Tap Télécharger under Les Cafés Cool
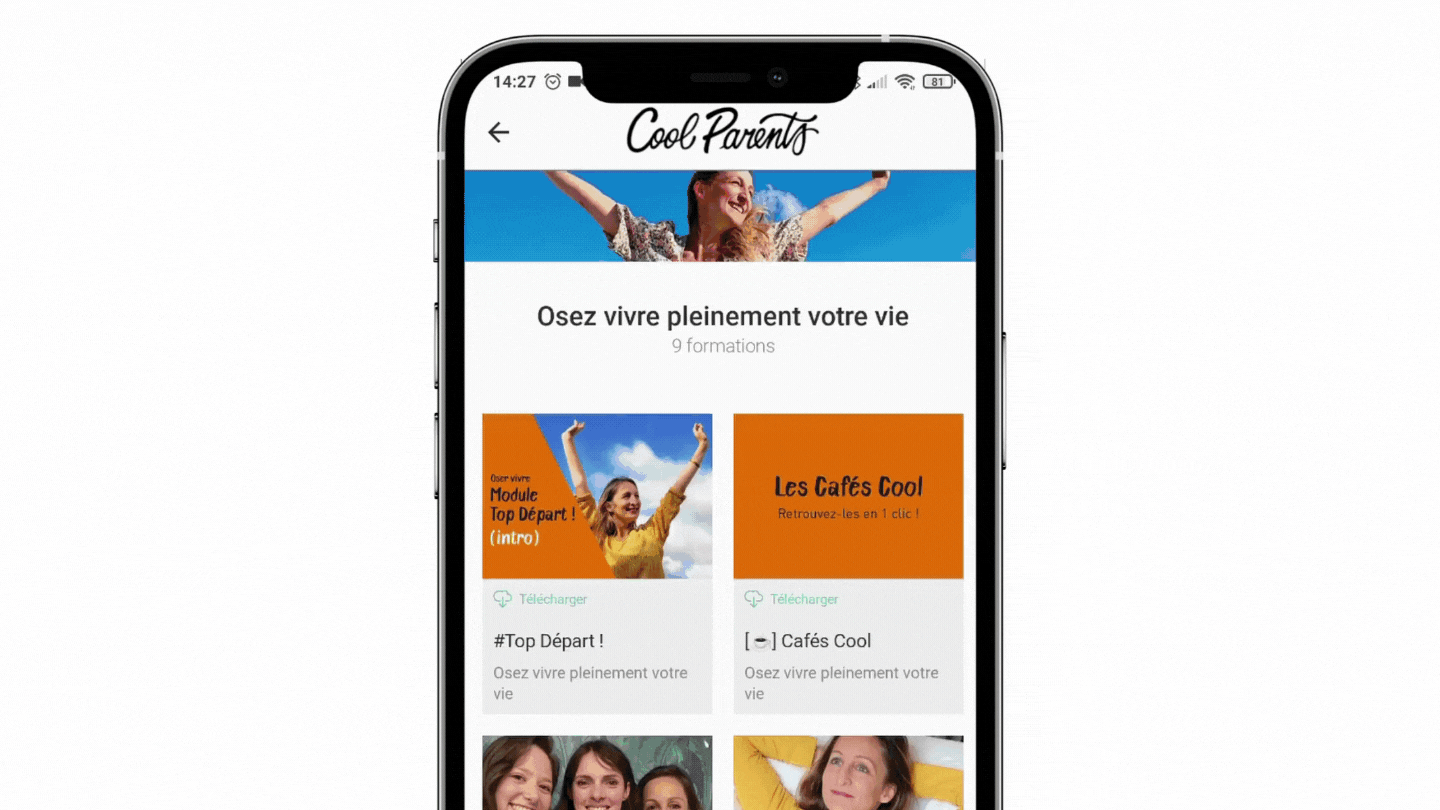 tap(792, 599)
